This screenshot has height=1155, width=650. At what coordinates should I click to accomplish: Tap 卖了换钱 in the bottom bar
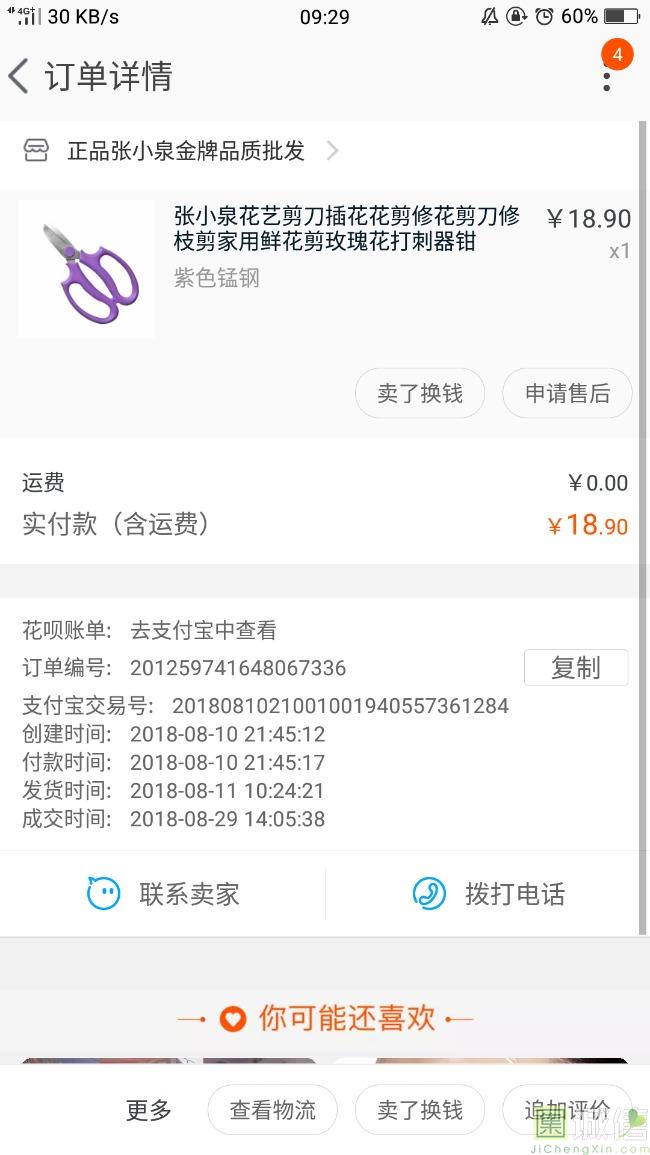pos(420,1109)
